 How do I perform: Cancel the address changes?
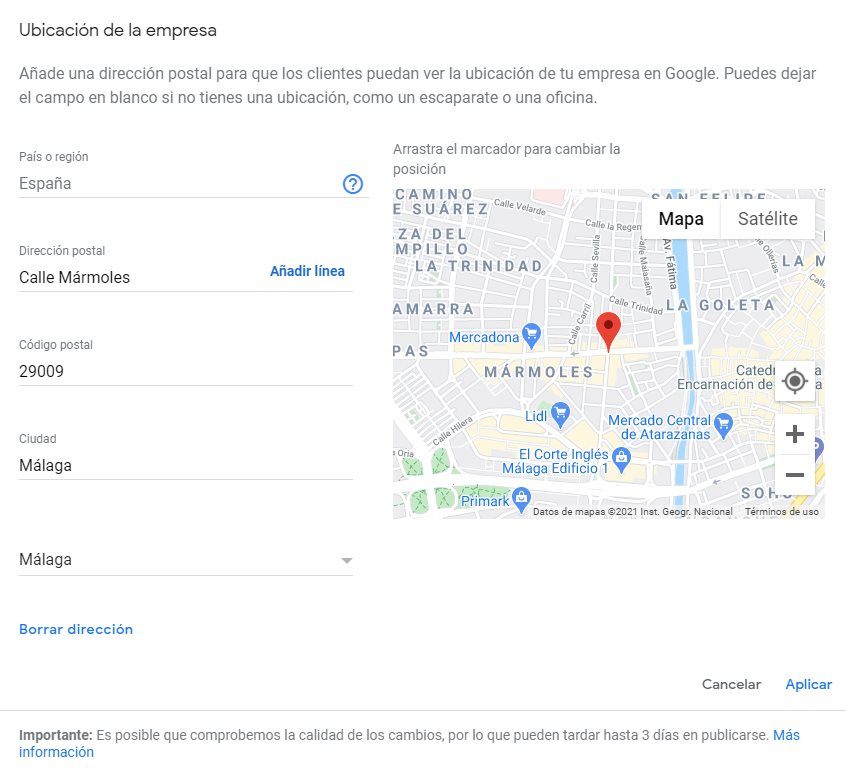[731, 684]
